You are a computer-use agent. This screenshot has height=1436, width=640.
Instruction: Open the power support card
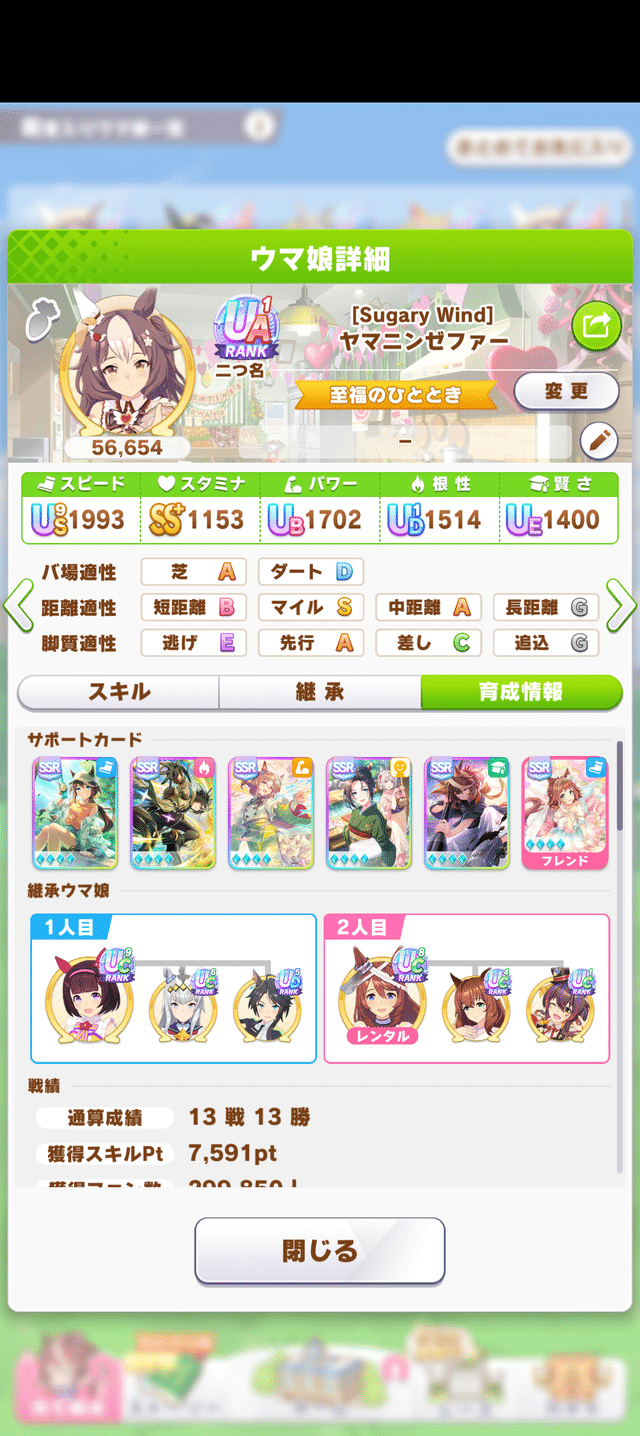click(270, 812)
